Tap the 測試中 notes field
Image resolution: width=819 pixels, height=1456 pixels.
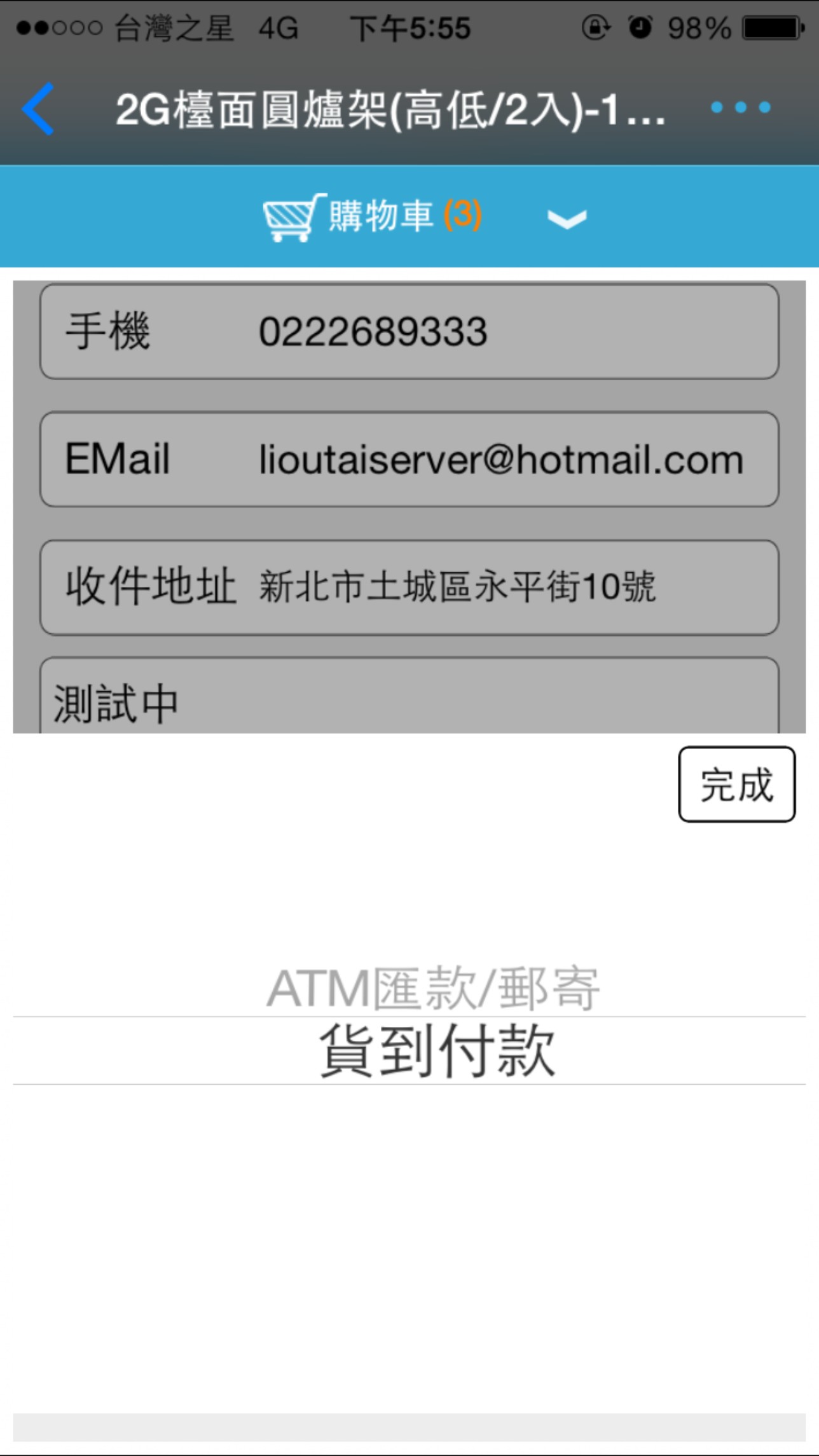410,696
